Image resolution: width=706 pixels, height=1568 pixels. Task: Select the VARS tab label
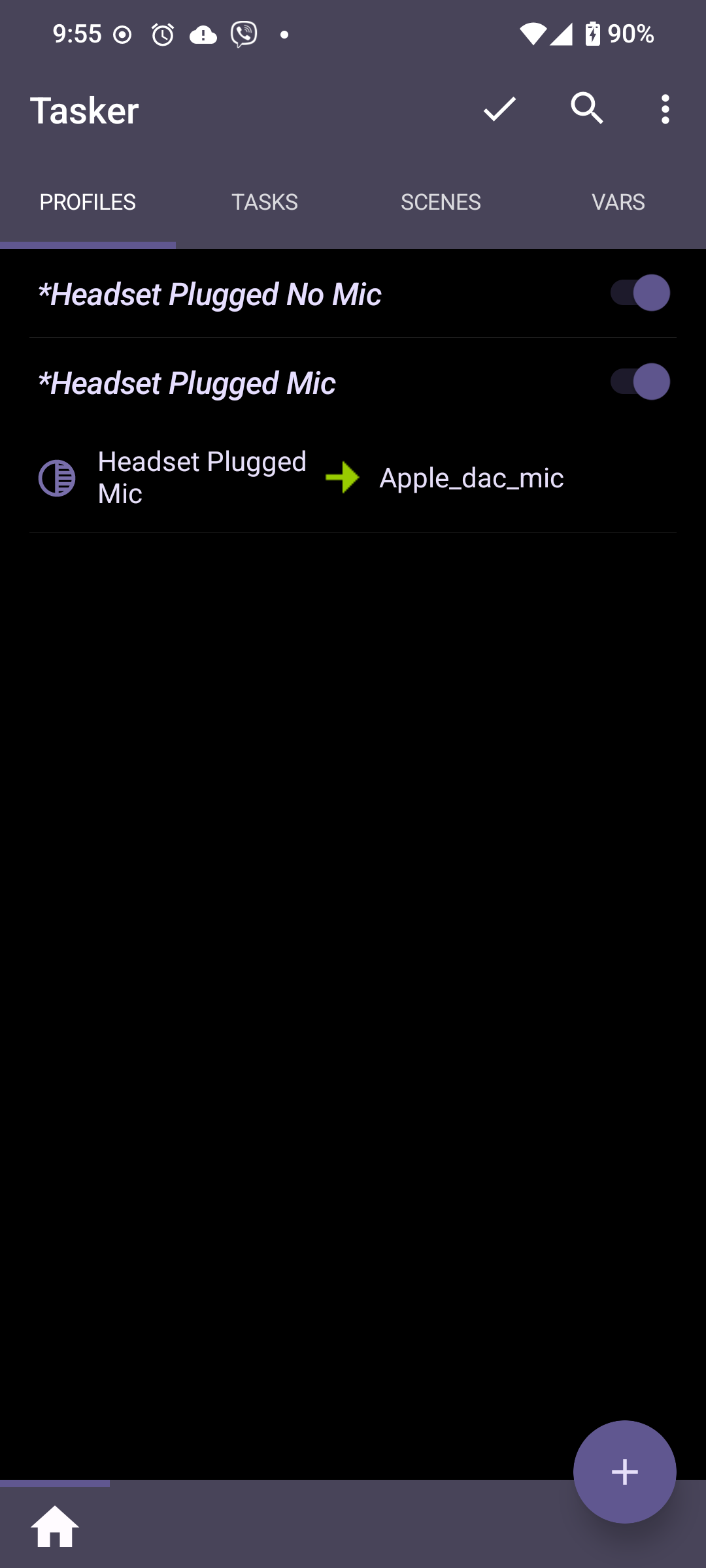(x=618, y=202)
